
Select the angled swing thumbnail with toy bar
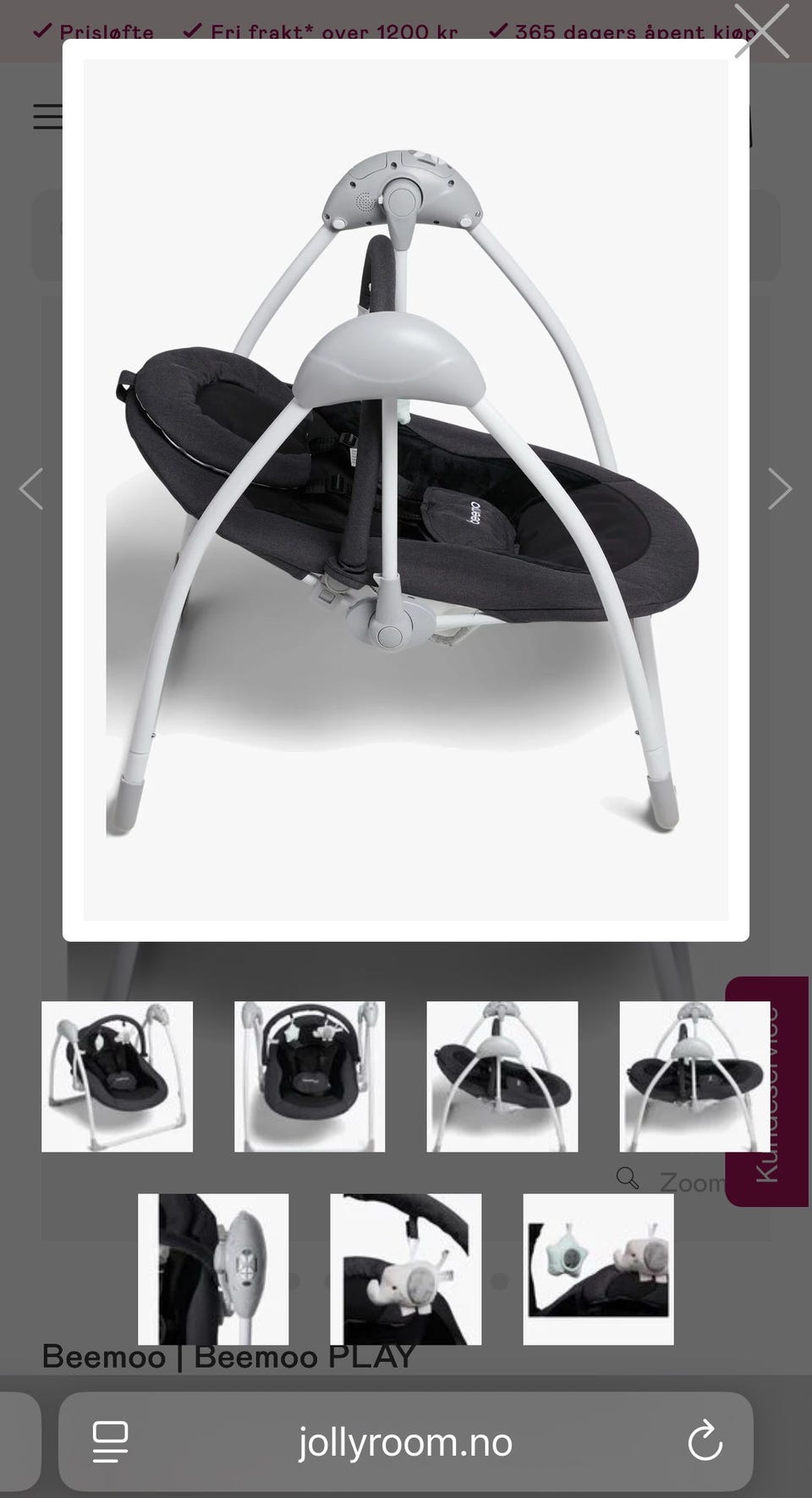(117, 1077)
